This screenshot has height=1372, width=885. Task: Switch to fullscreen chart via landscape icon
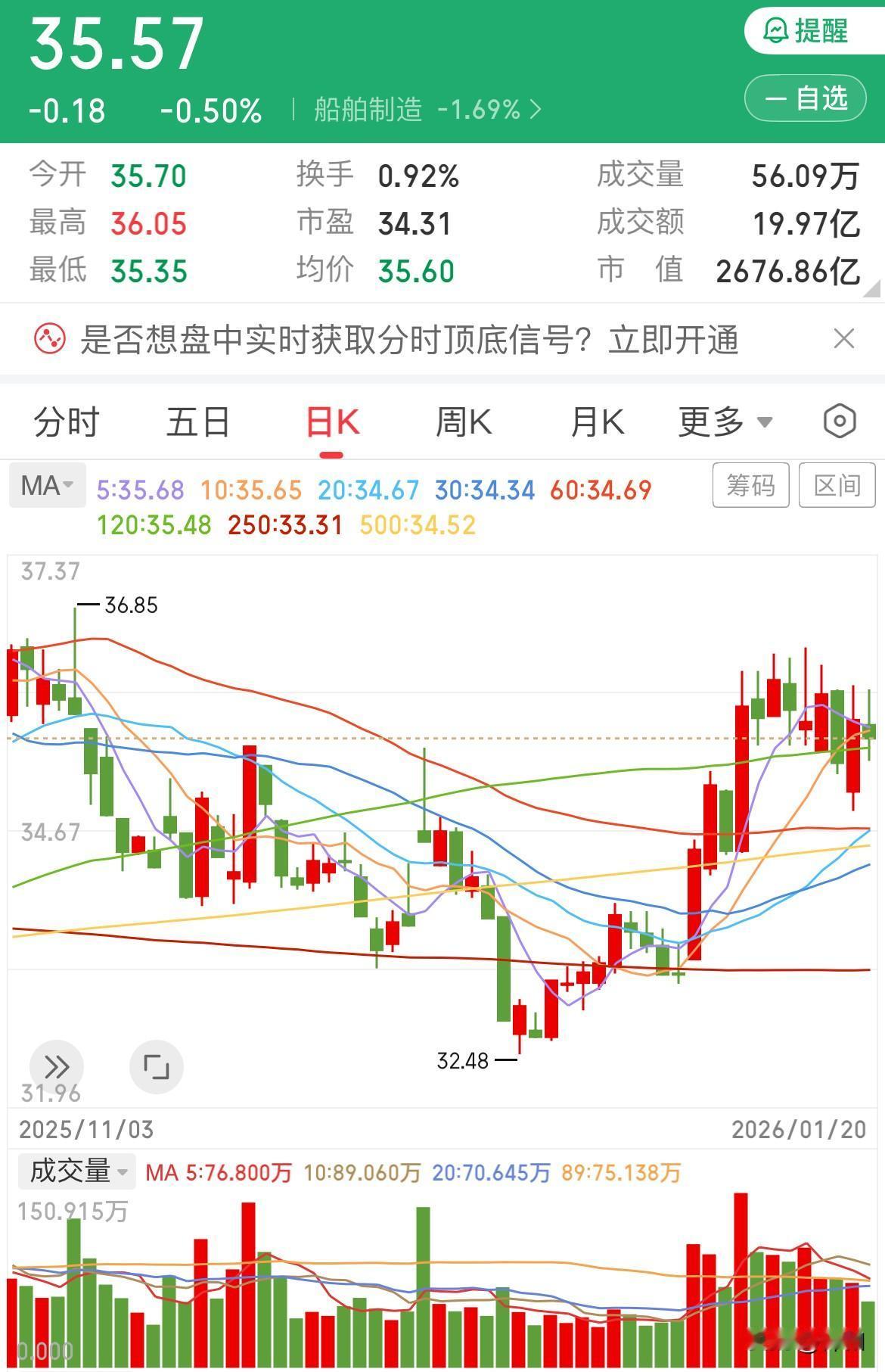pyautogui.click(x=157, y=1067)
